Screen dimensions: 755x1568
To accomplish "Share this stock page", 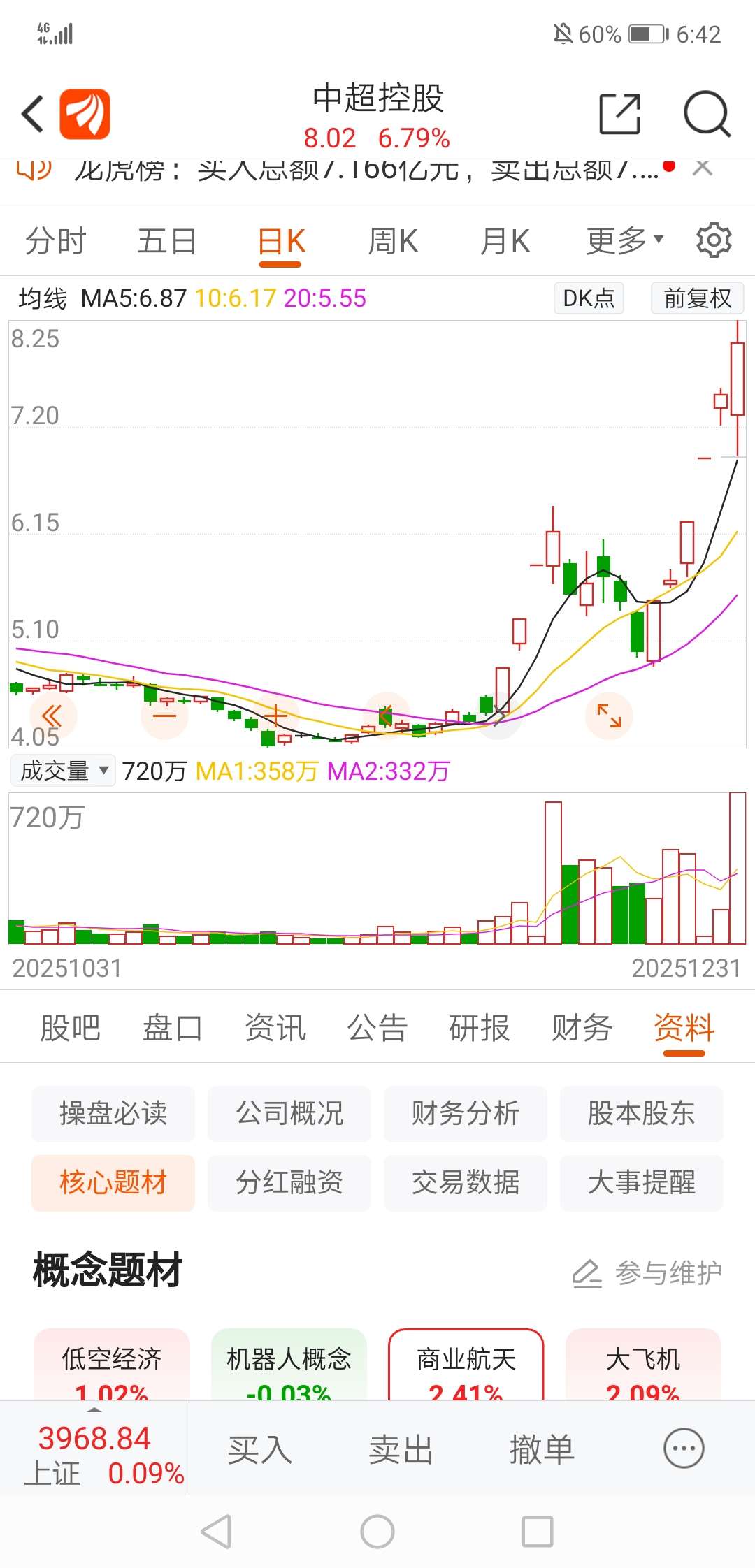I will coord(620,114).
